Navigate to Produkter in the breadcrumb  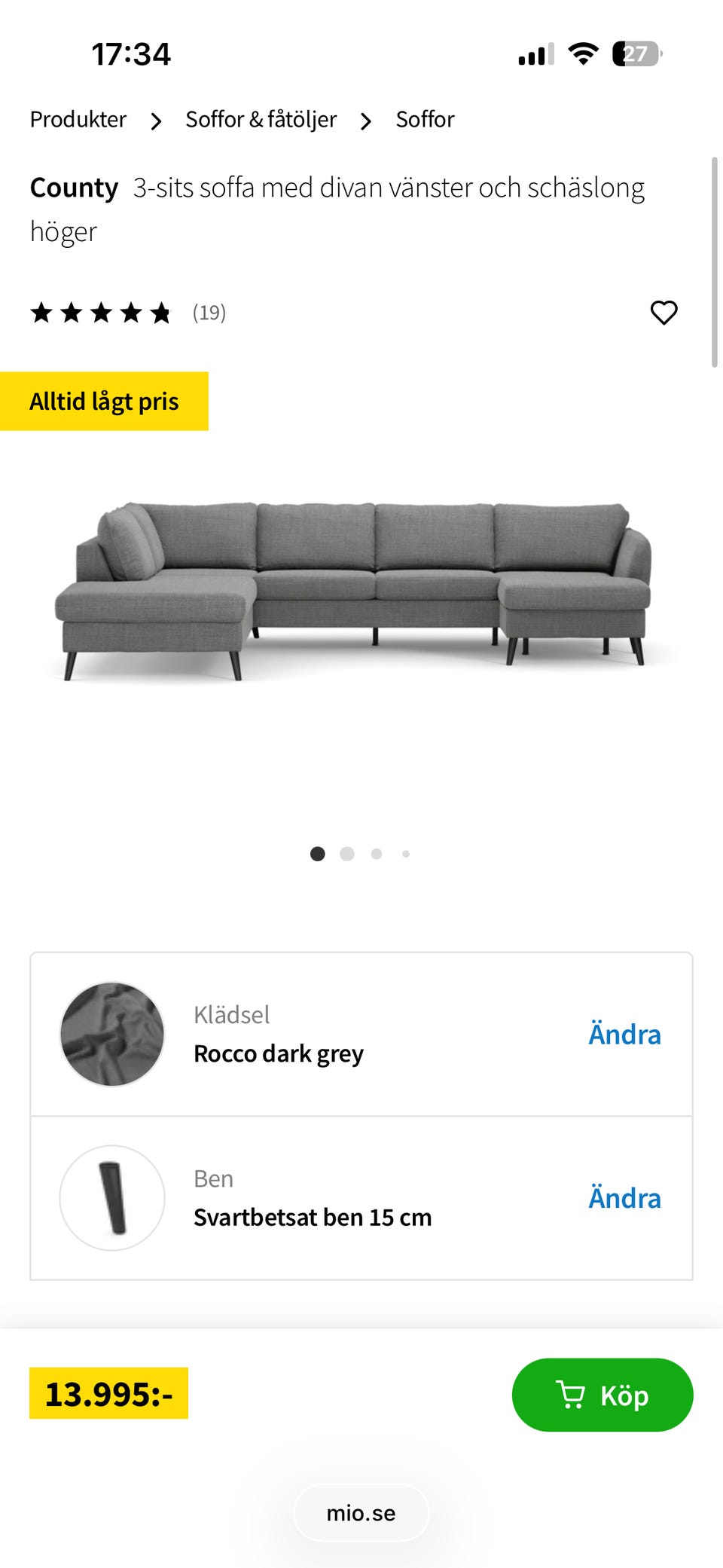coord(78,119)
